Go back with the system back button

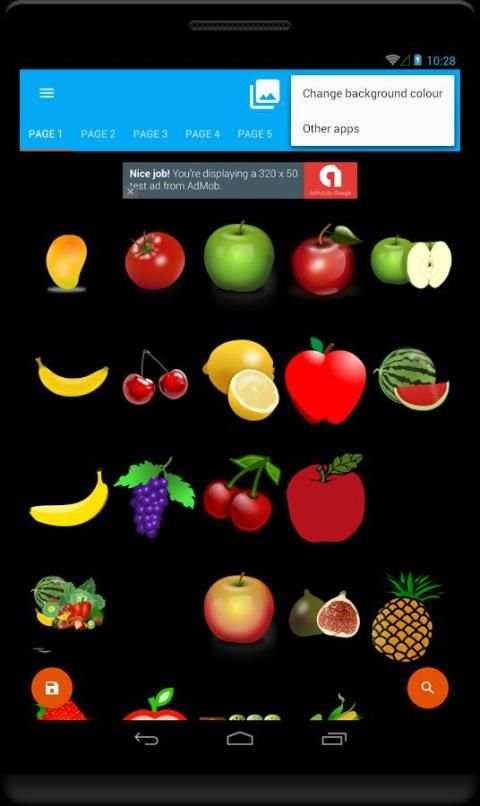146,739
